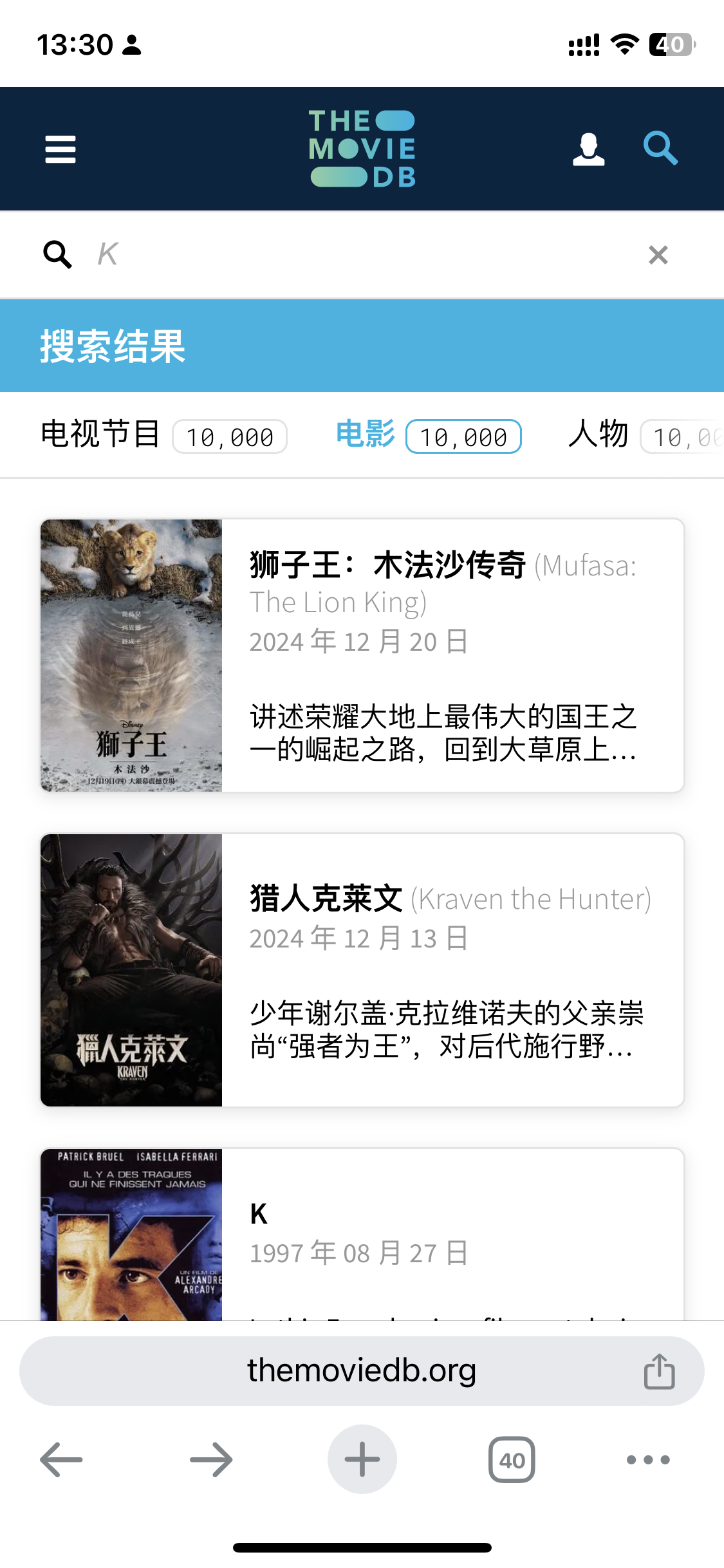
Task: Open a new browser tab
Action: (x=362, y=1459)
